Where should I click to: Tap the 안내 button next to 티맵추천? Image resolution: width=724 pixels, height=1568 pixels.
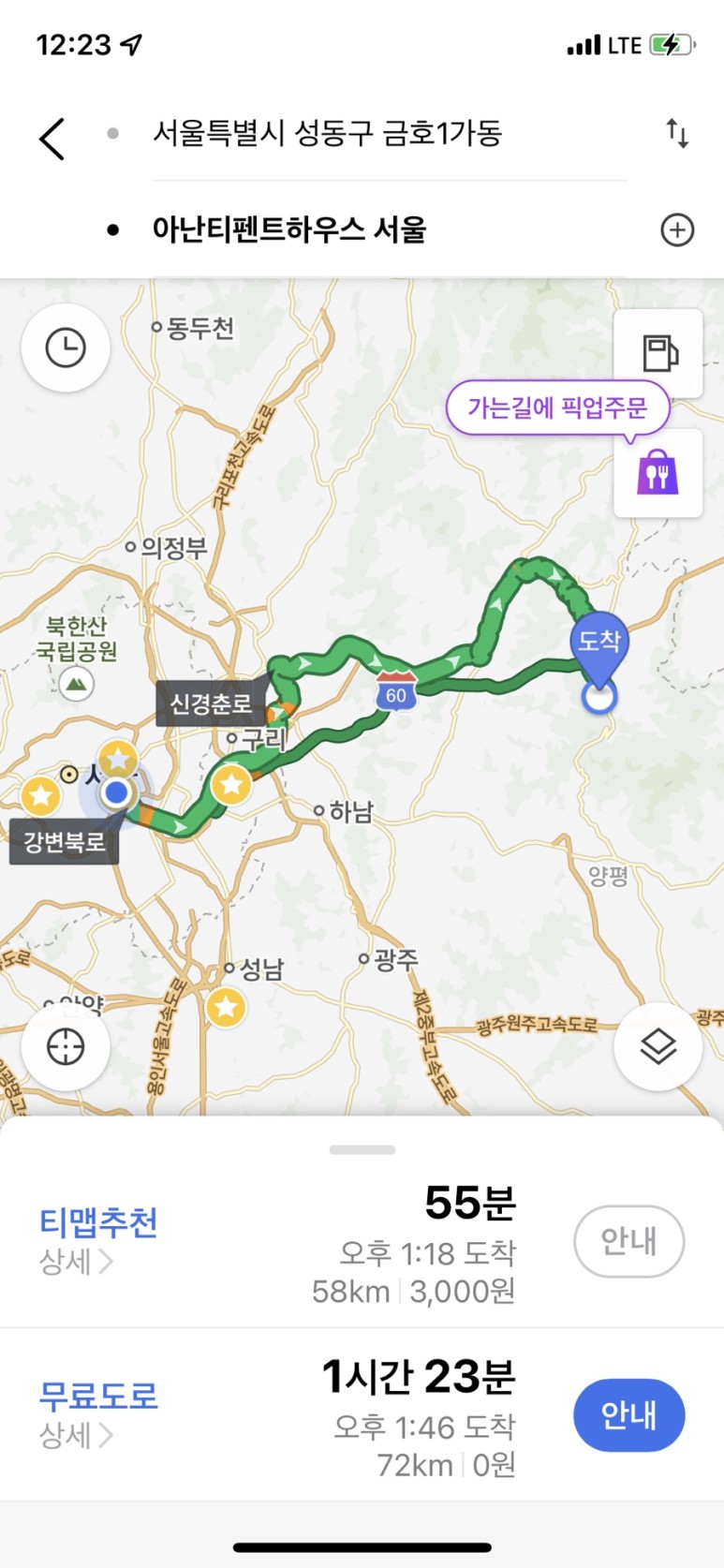point(628,1241)
